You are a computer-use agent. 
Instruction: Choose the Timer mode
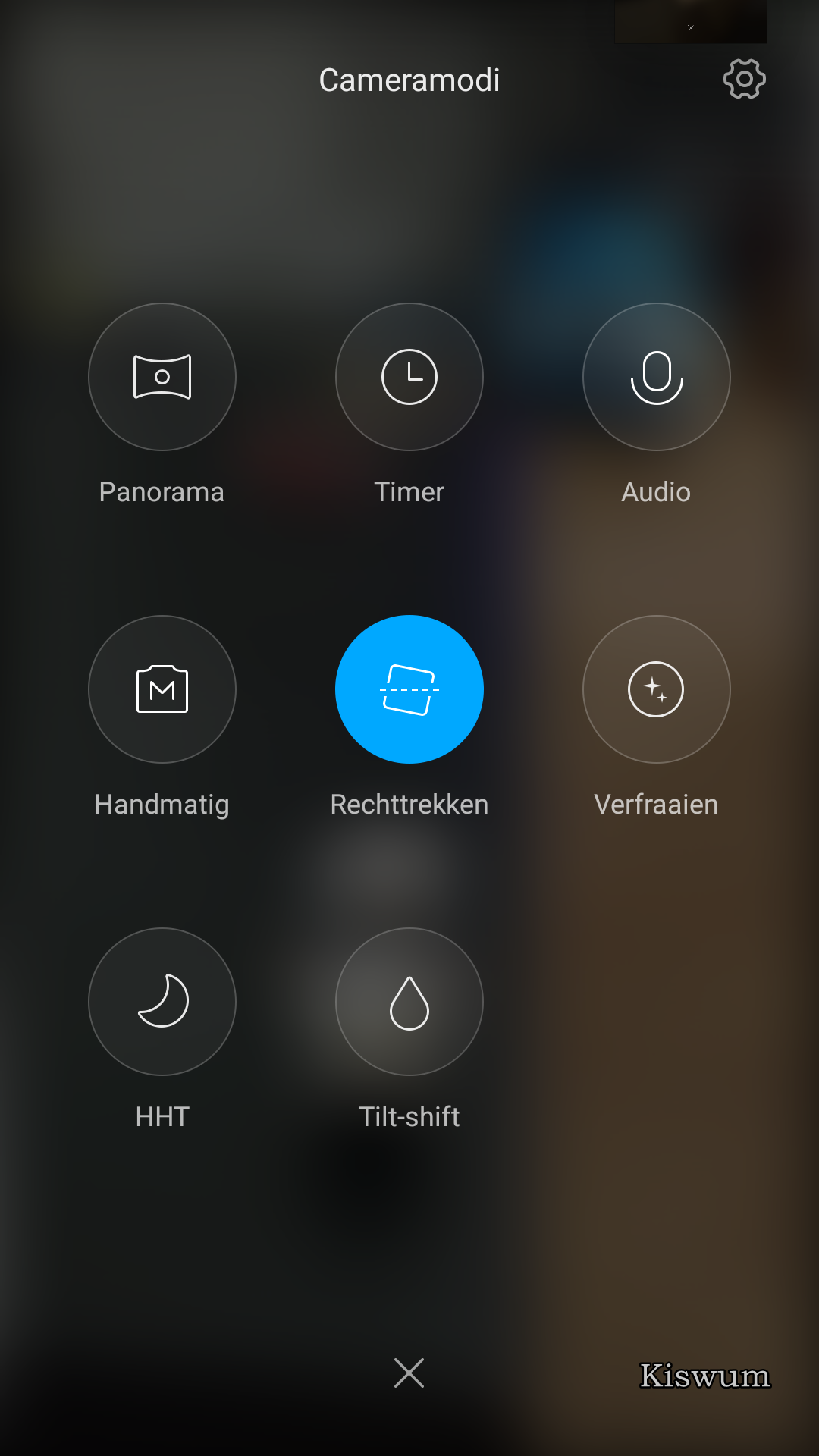pyautogui.click(x=409, y=377)
